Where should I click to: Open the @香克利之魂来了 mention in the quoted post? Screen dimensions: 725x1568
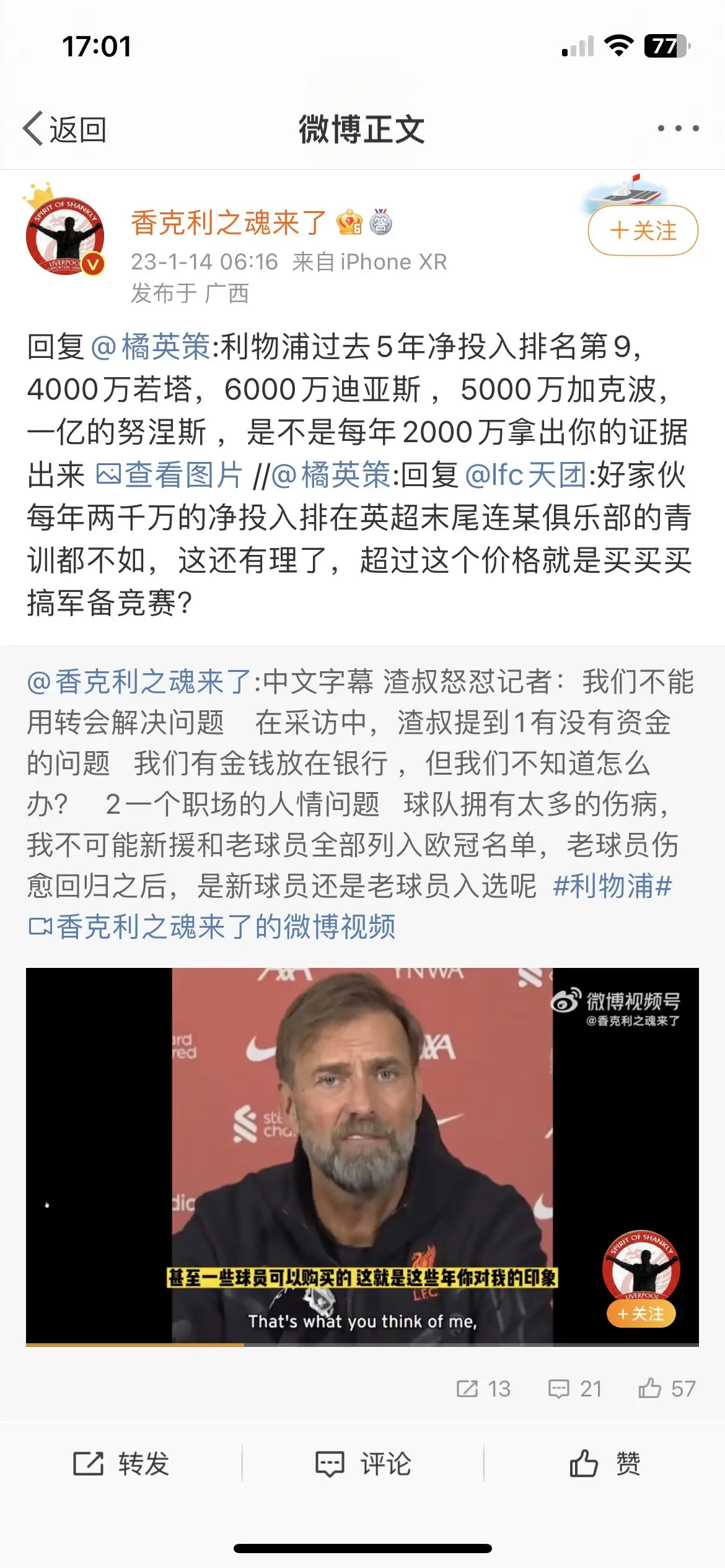(x=139, y=682)
